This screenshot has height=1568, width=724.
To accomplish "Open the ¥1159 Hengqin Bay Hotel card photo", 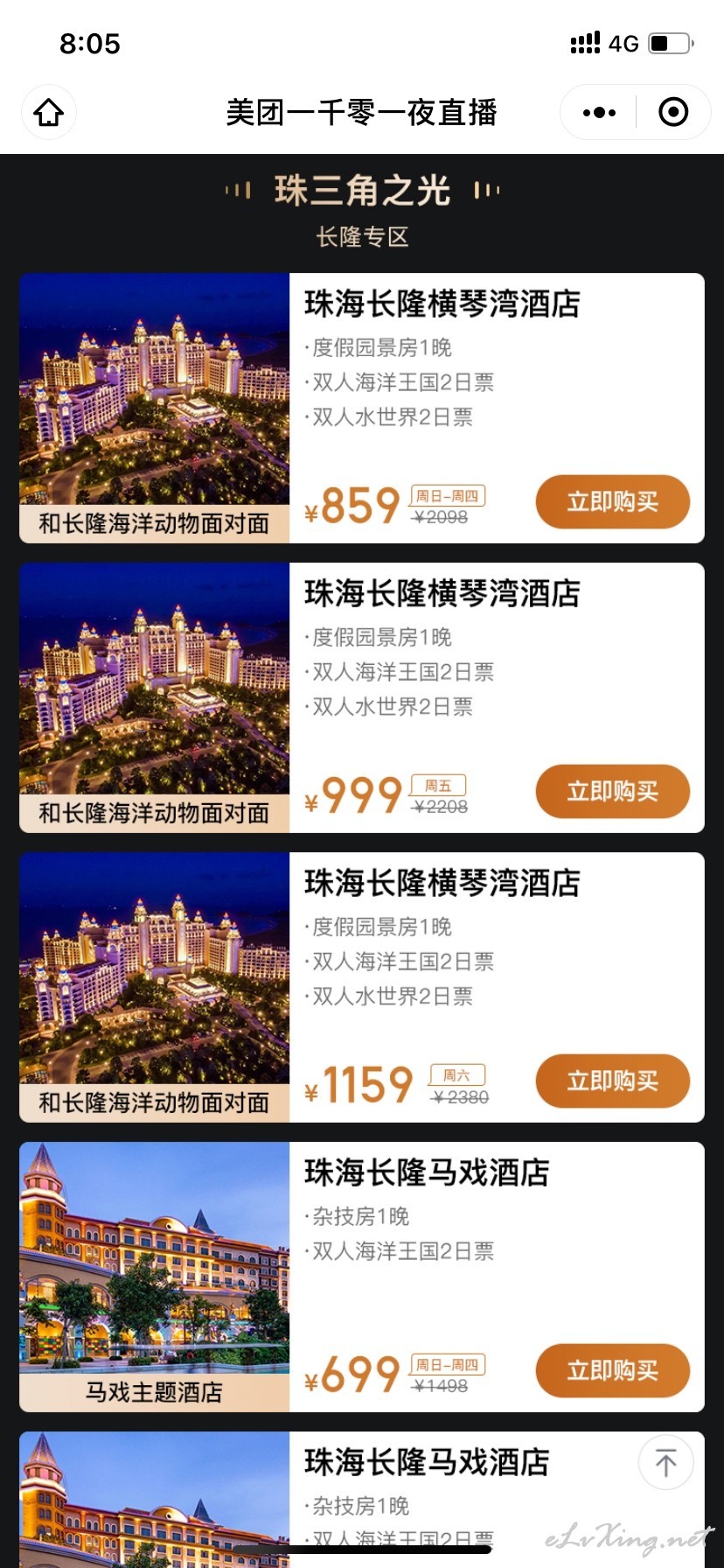I will [155, 987].
